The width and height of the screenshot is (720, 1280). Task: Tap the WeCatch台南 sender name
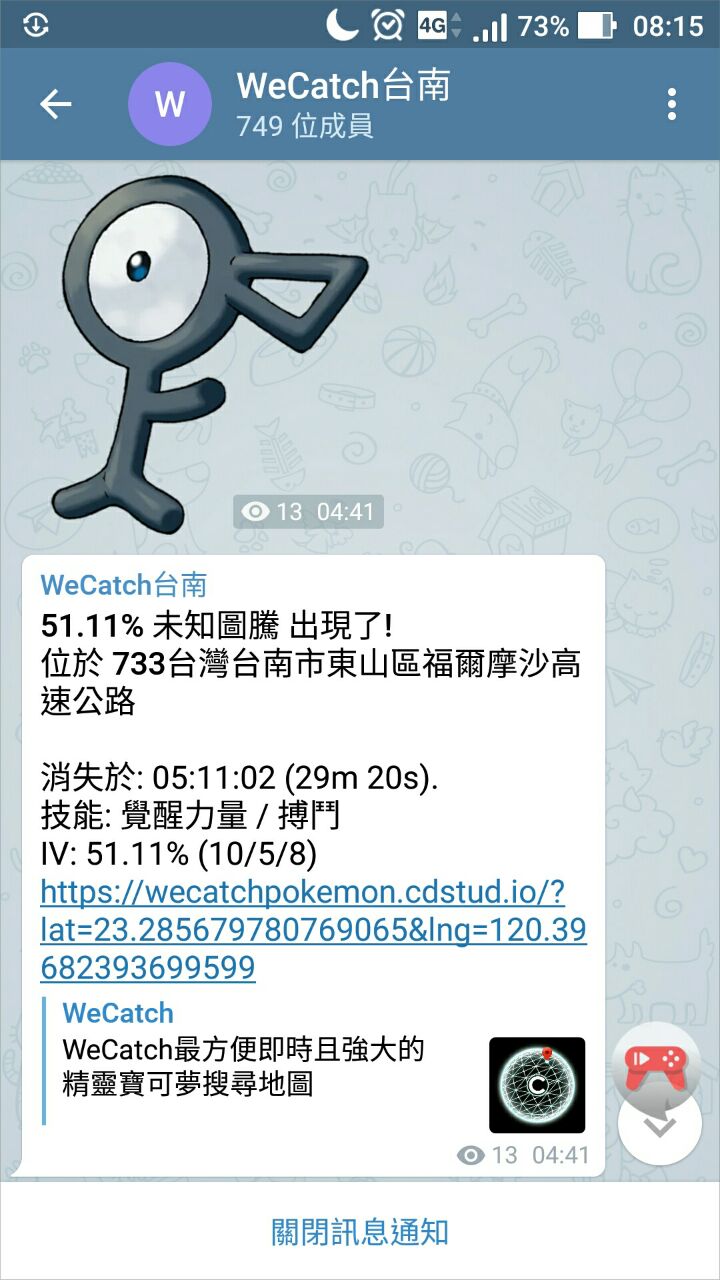(x=123, y=585)
